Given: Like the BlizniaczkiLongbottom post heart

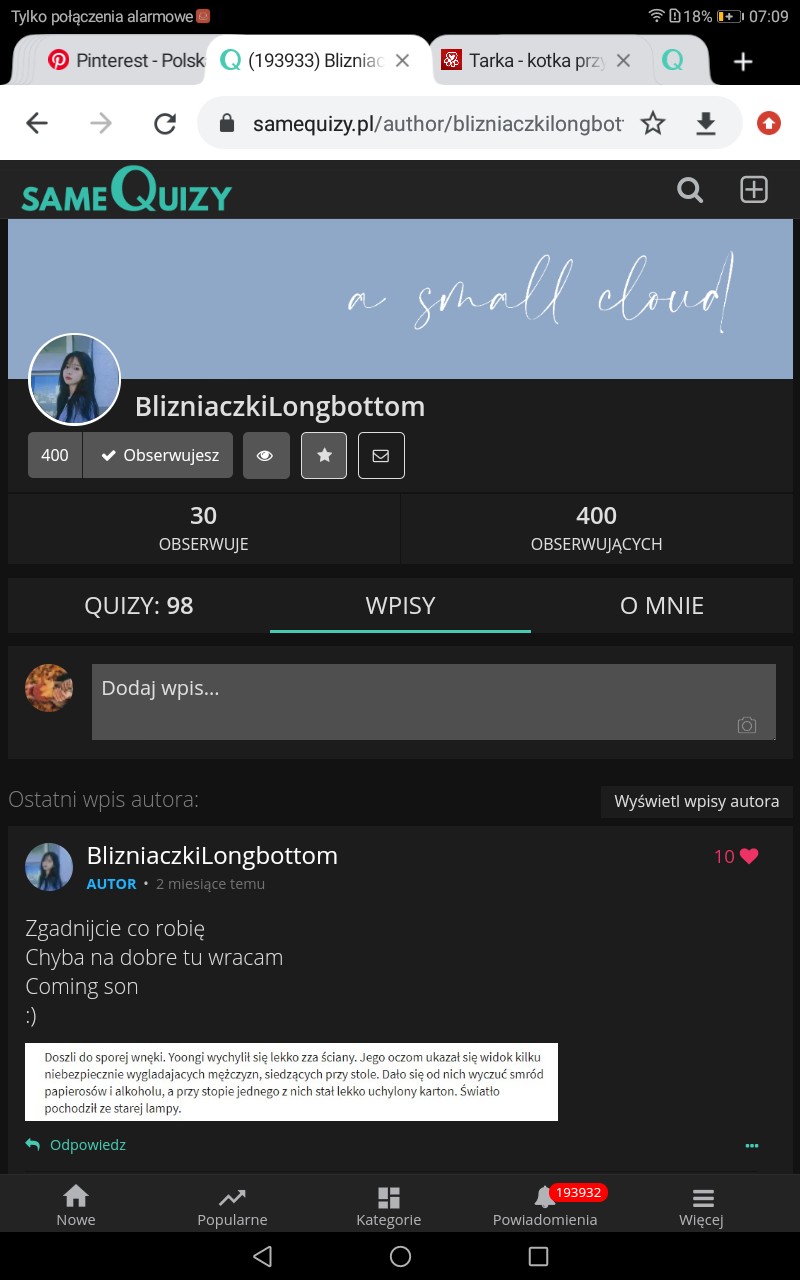Looking at the screenshot, I should (748, 856).
